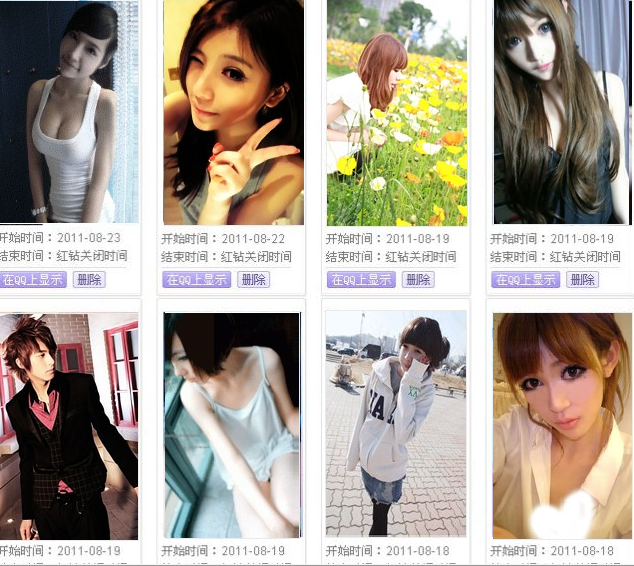This screenshot has height=566, width=634.
Task: Show the 2011-08-22 photo on QQ
Action: (196, 280)
